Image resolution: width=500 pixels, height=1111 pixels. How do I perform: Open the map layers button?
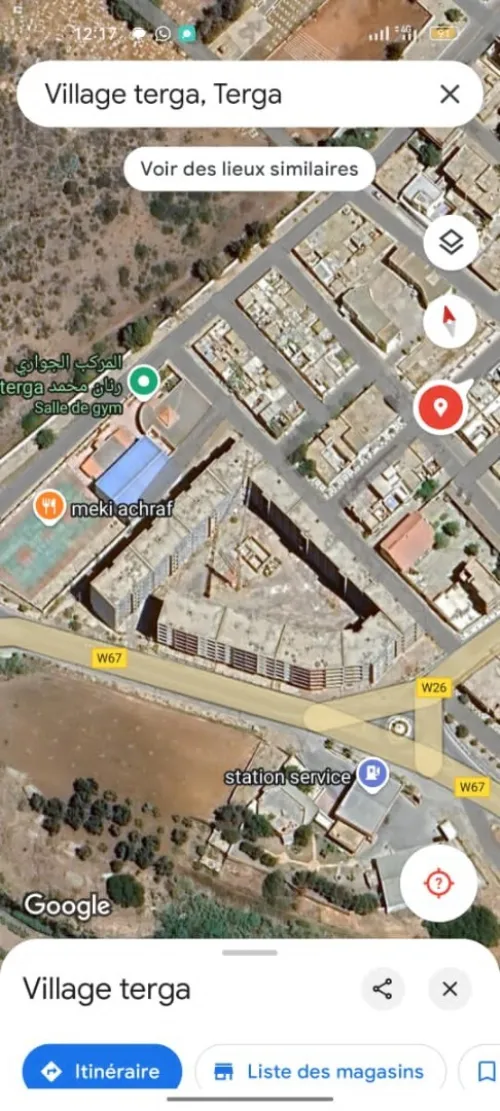click(x=450, y=243)
